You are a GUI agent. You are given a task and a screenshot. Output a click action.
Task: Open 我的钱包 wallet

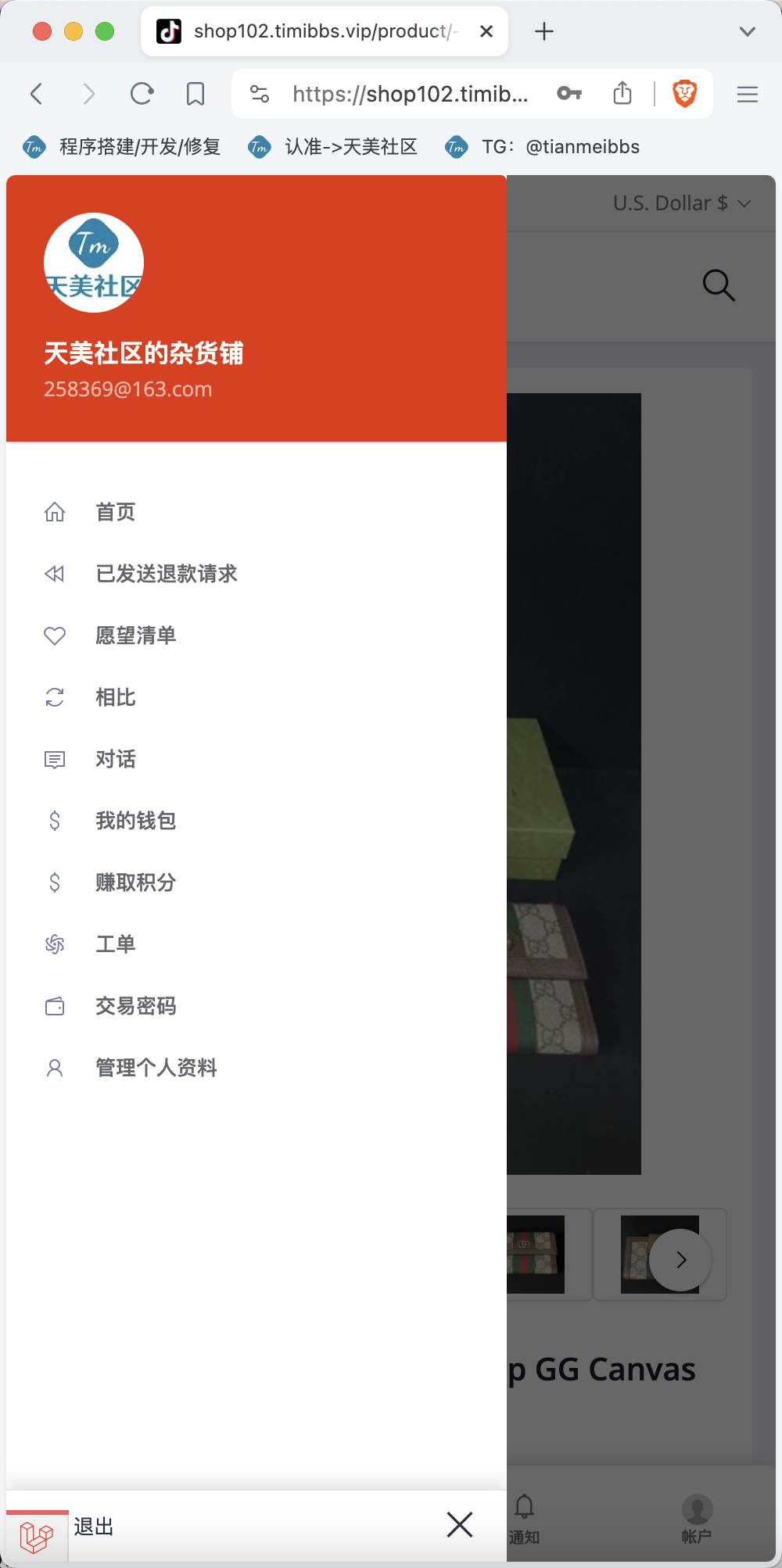[x=135, y=821]
